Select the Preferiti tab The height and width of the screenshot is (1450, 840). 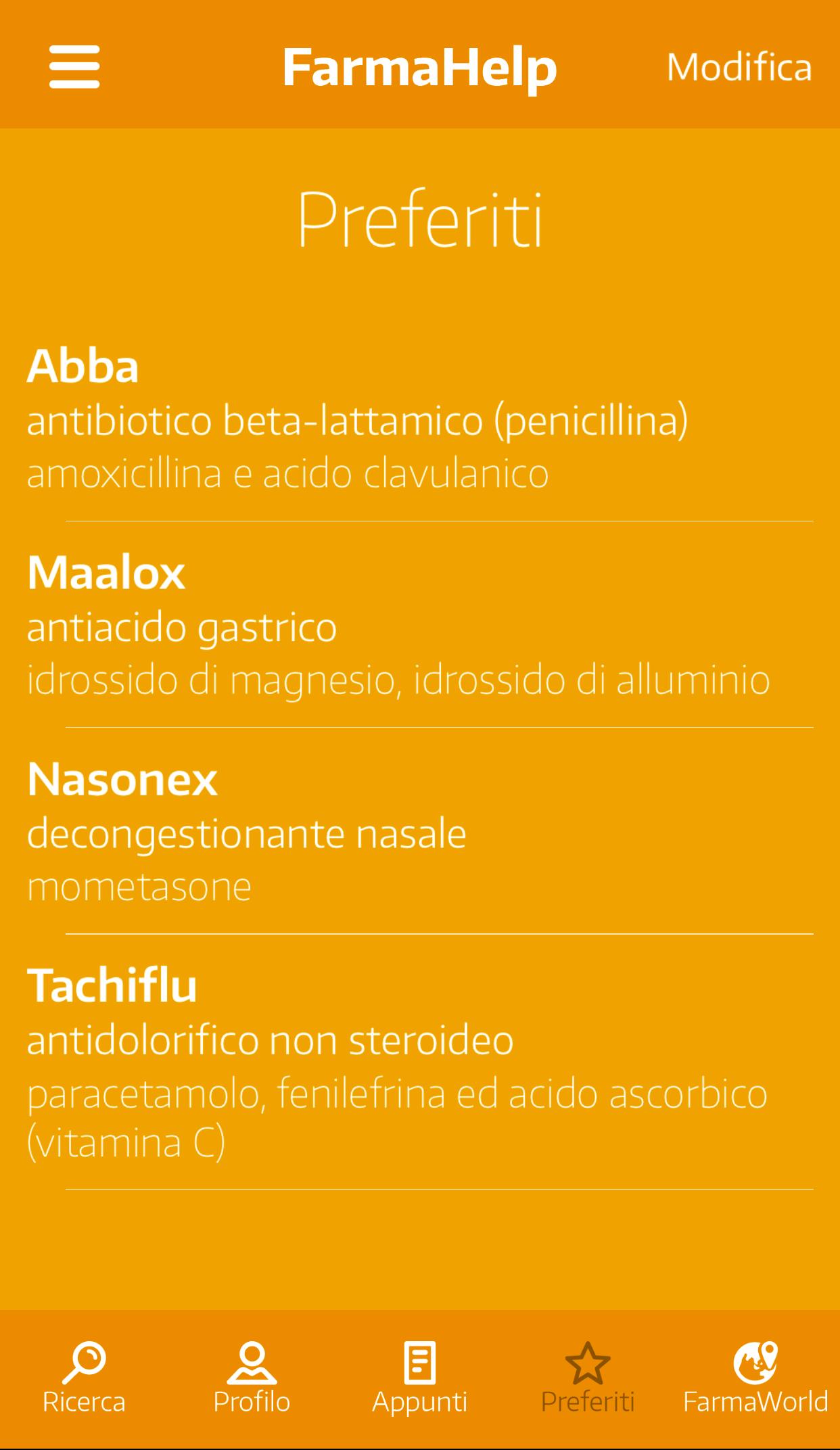[588, 1378]
